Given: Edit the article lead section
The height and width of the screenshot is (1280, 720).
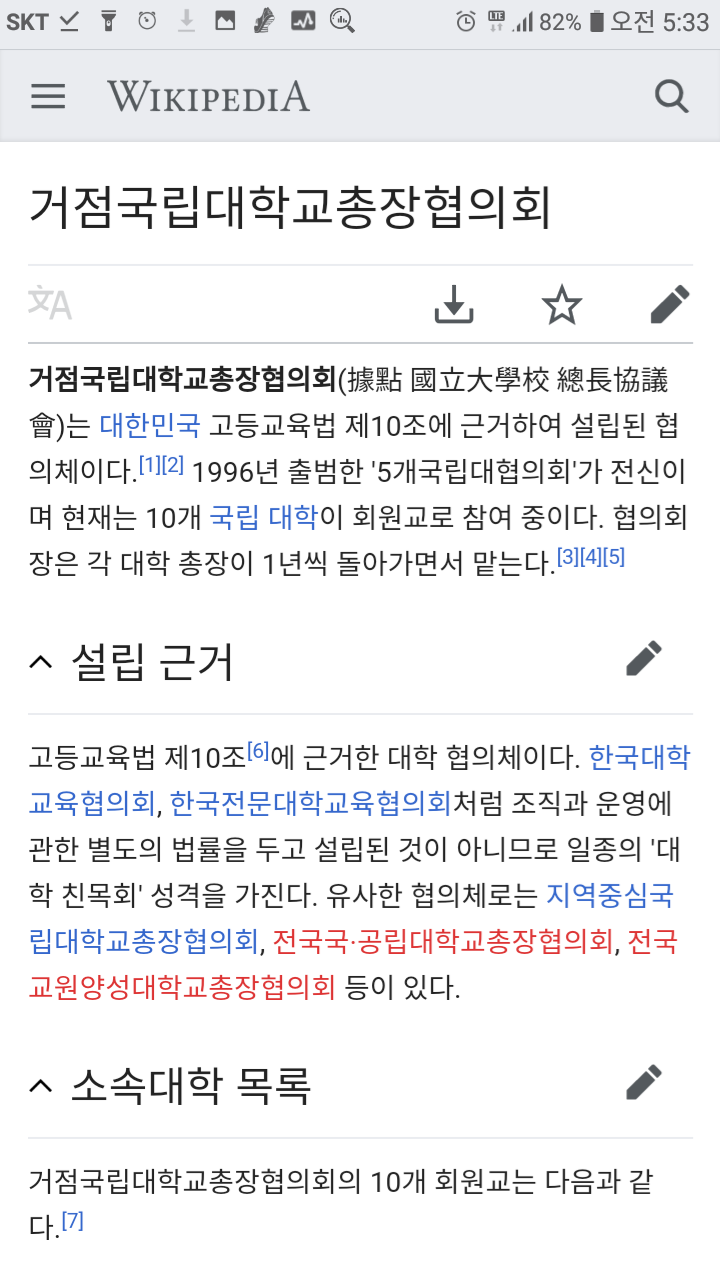Looking at the screenshot, I should (x=669, y=305).
